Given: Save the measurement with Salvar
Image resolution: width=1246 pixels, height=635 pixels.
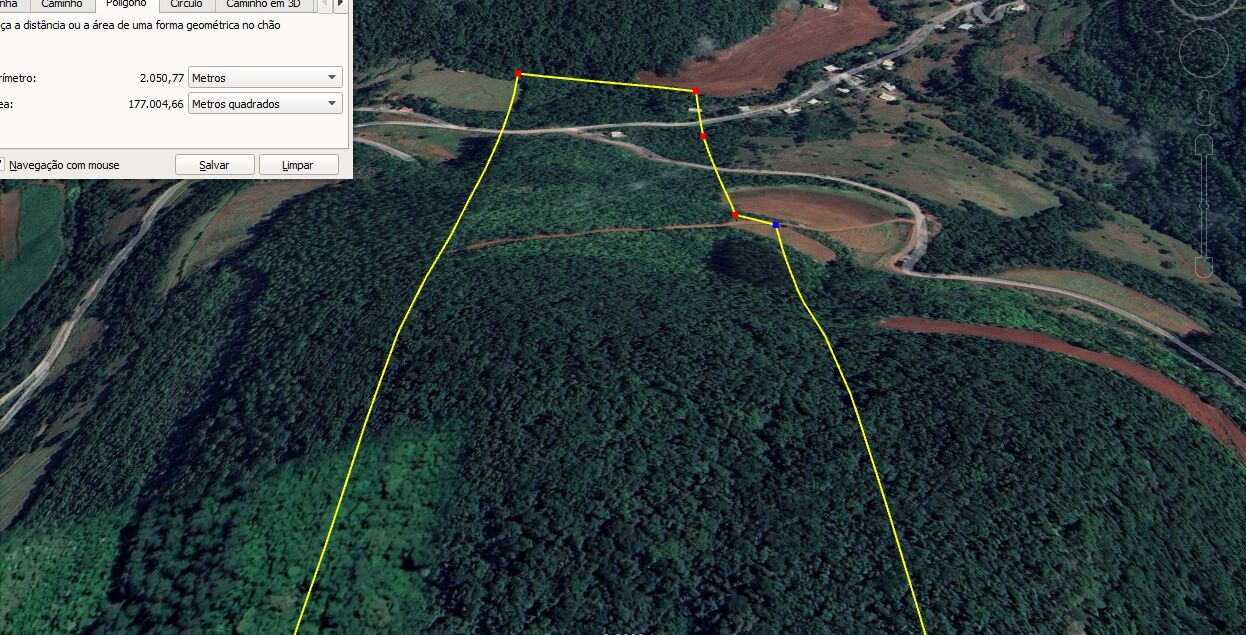Looking at the screenshot, I should (214, 165).
